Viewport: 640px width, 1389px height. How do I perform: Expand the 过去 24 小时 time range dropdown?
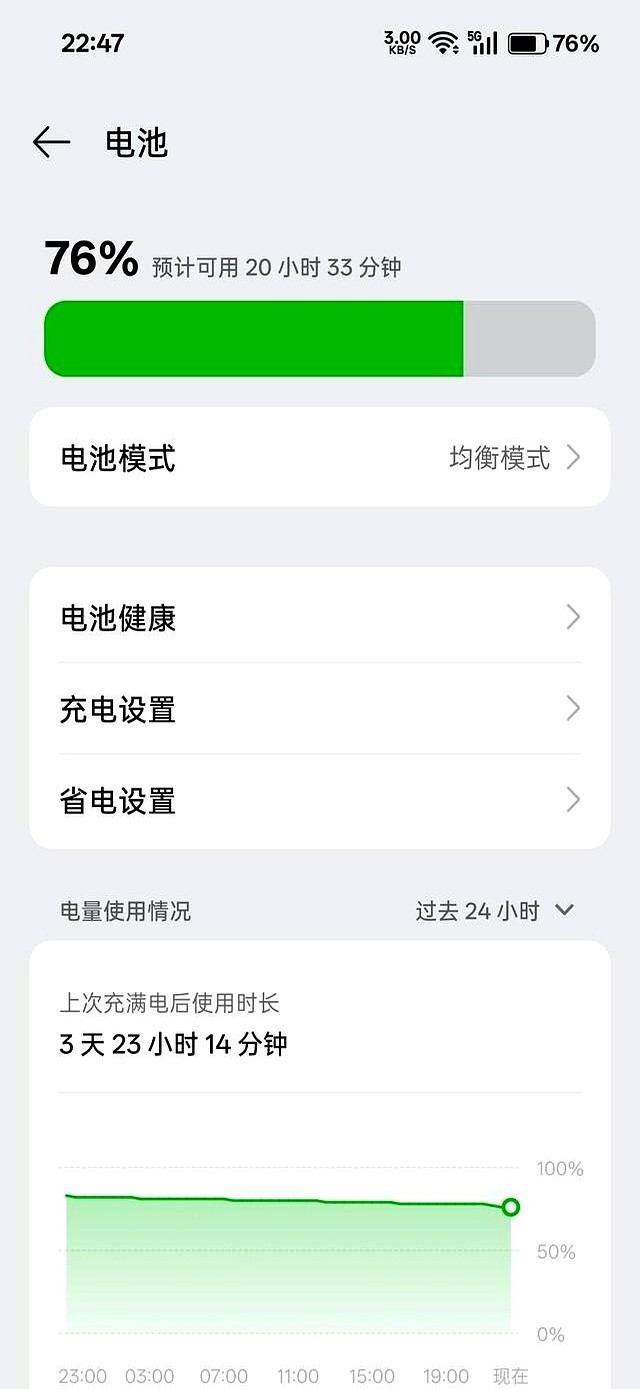[x=495, y=911]
